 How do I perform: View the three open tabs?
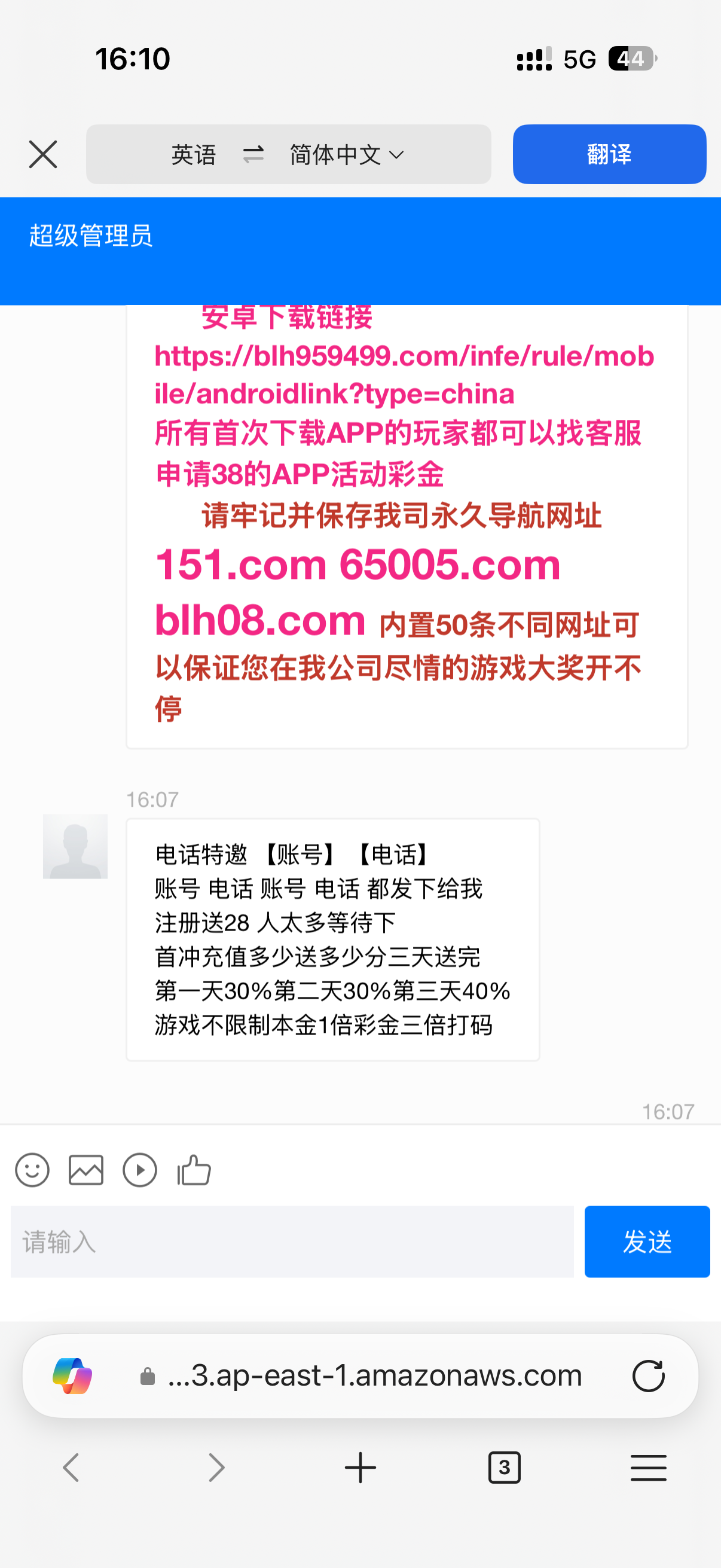[505, 1468]
